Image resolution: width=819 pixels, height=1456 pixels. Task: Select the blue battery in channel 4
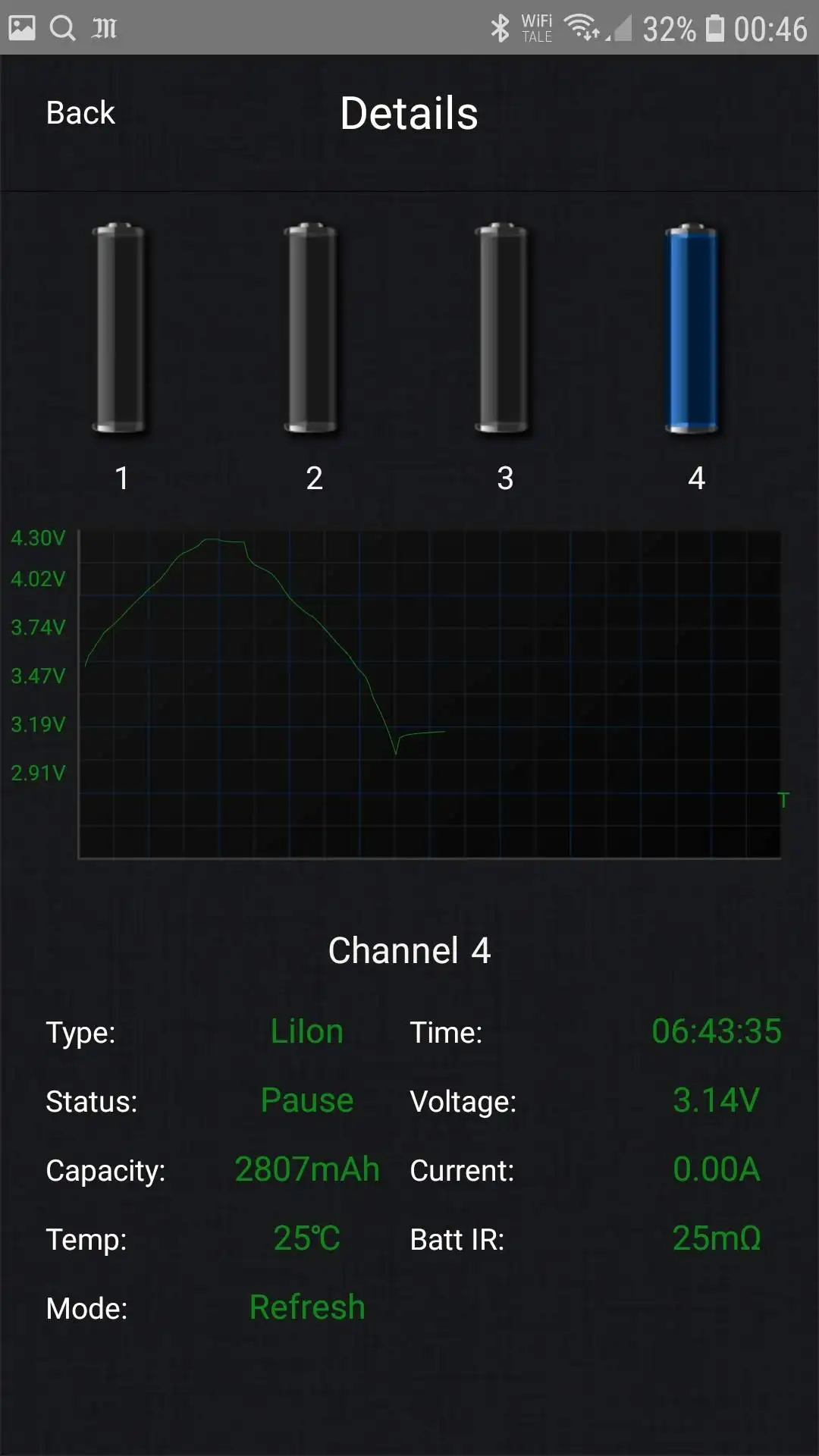click(x=692, y=328)
